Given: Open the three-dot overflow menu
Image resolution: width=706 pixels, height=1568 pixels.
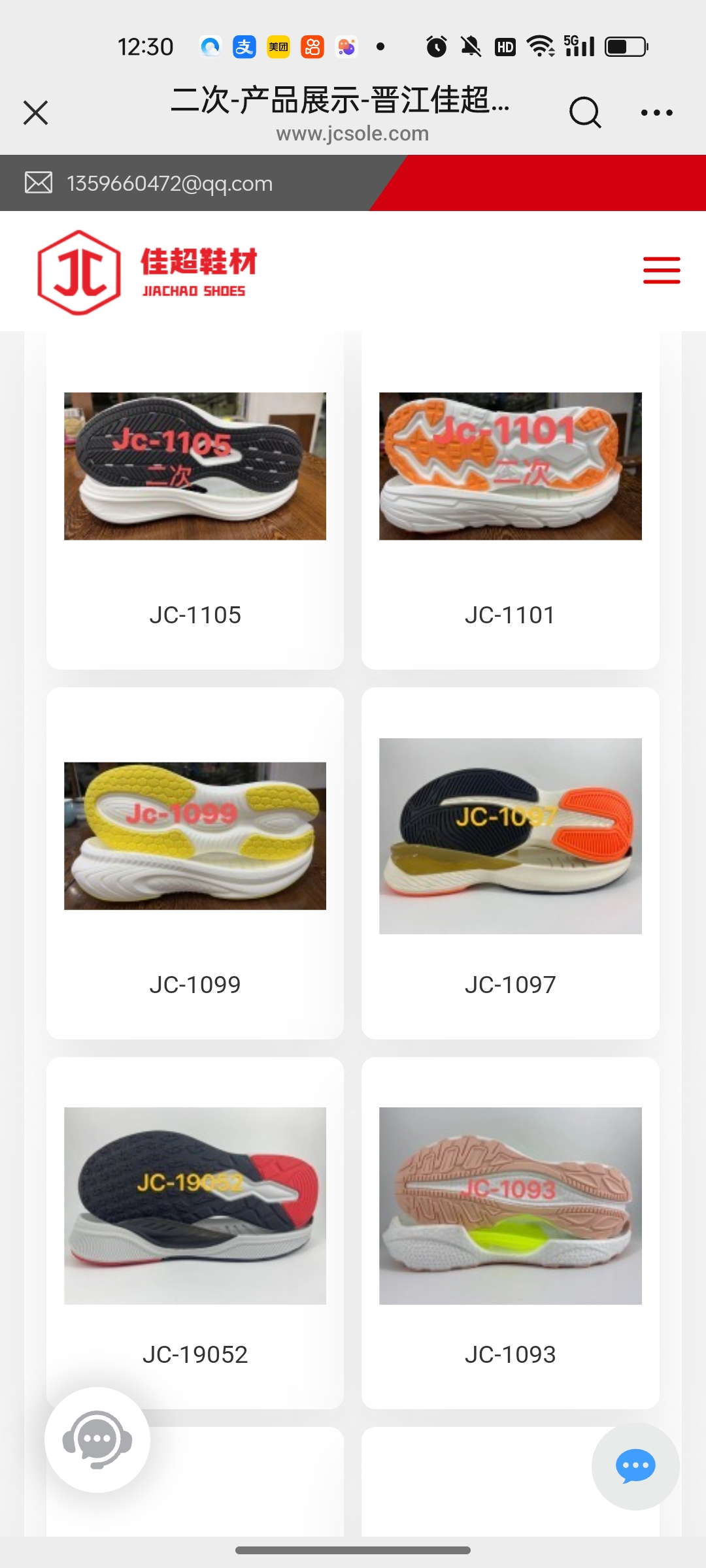Looking at the screenshot, I should click(656, 112).
